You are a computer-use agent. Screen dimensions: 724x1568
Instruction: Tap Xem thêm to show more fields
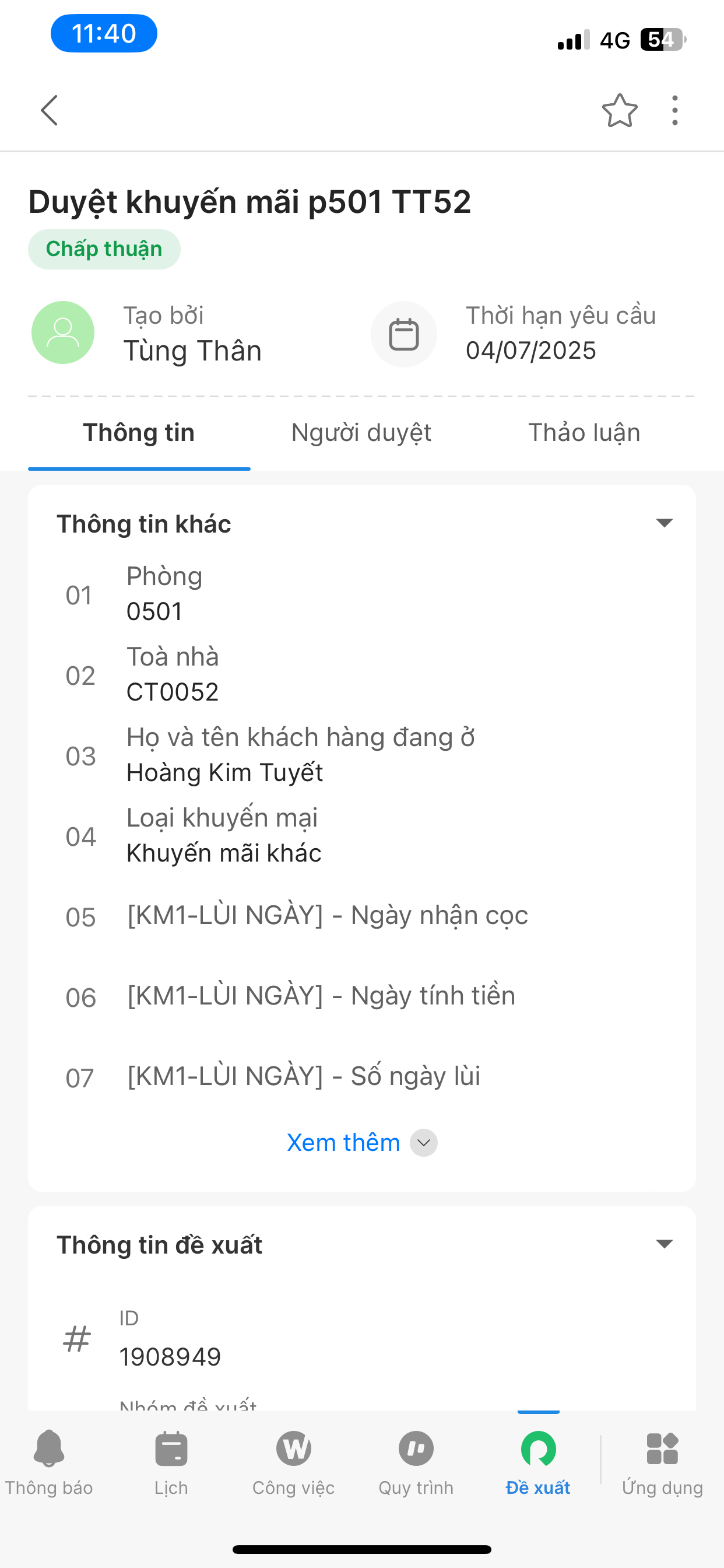coord(361,1143)
